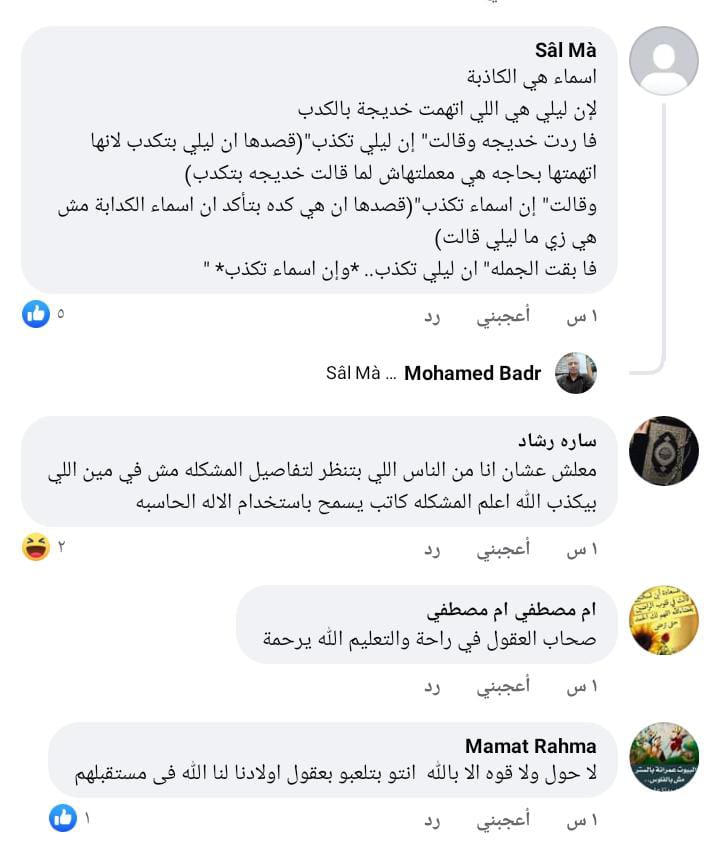The width and height of the screenshot is (720, 850).
Task: Open ام مصطفي ام مصطفي's profile picture
Action: 663,620
